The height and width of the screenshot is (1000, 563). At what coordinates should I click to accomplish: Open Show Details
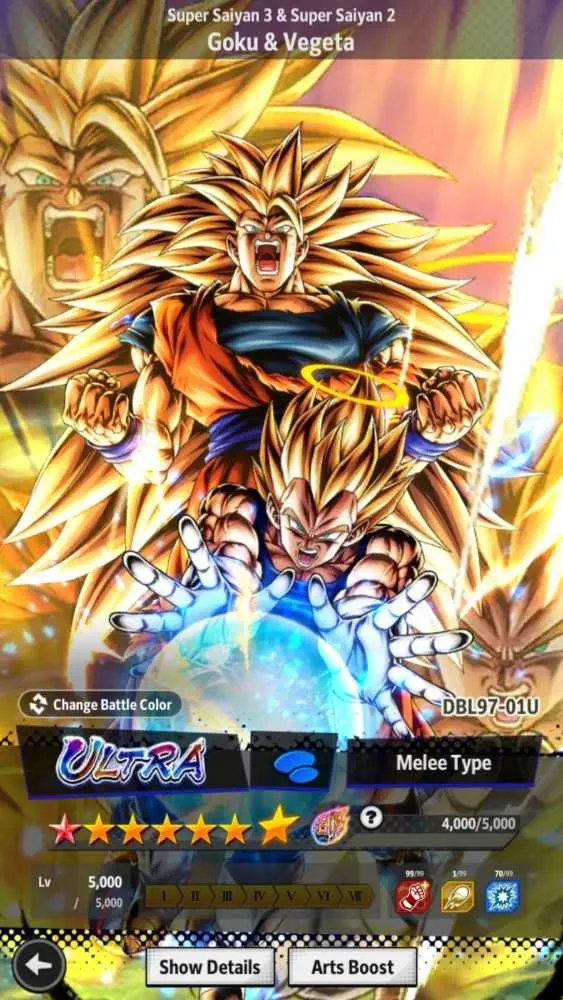210,967
